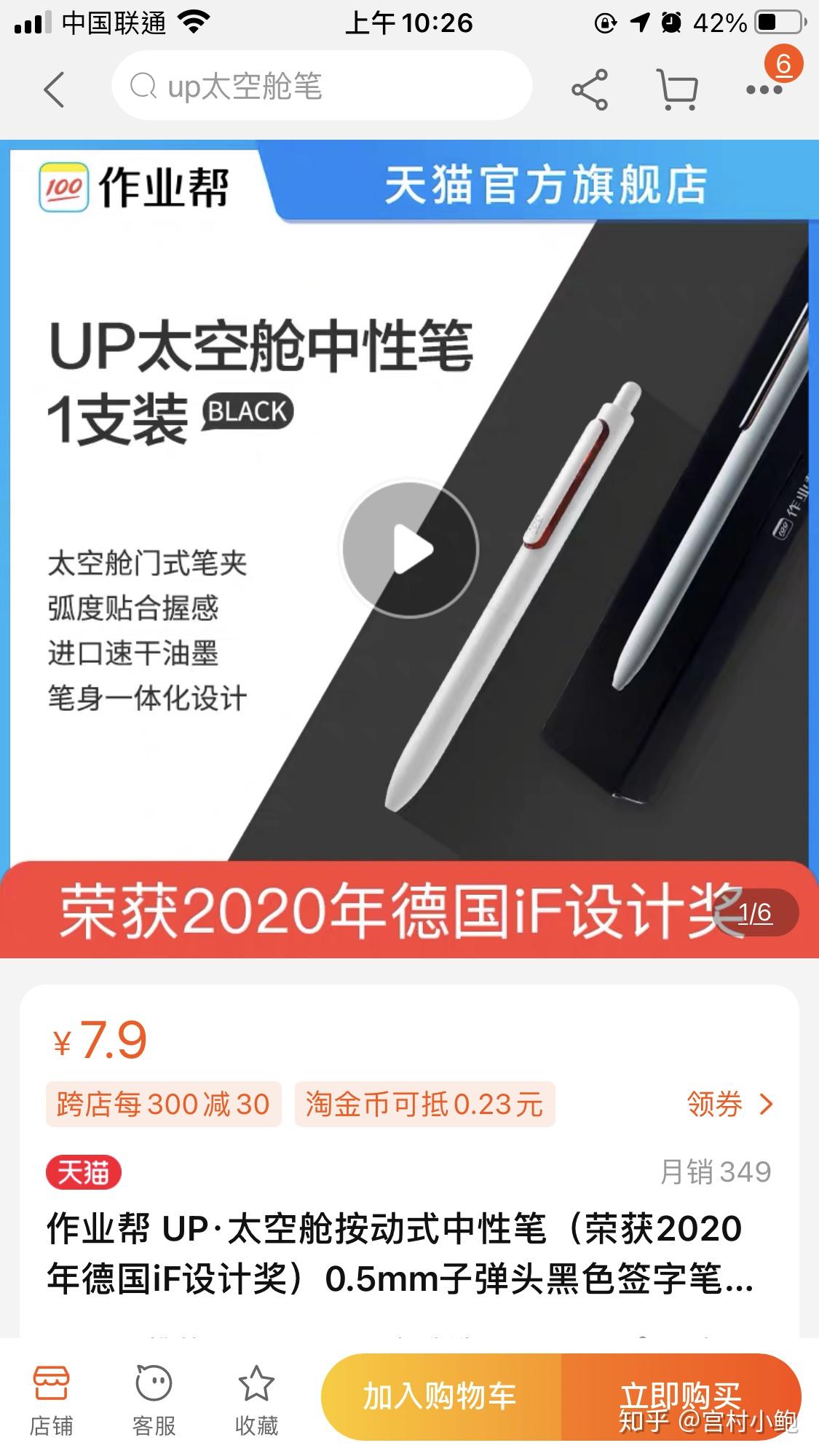Share this product
Screen dimensions: 819x1456
(x=589, y=89)
